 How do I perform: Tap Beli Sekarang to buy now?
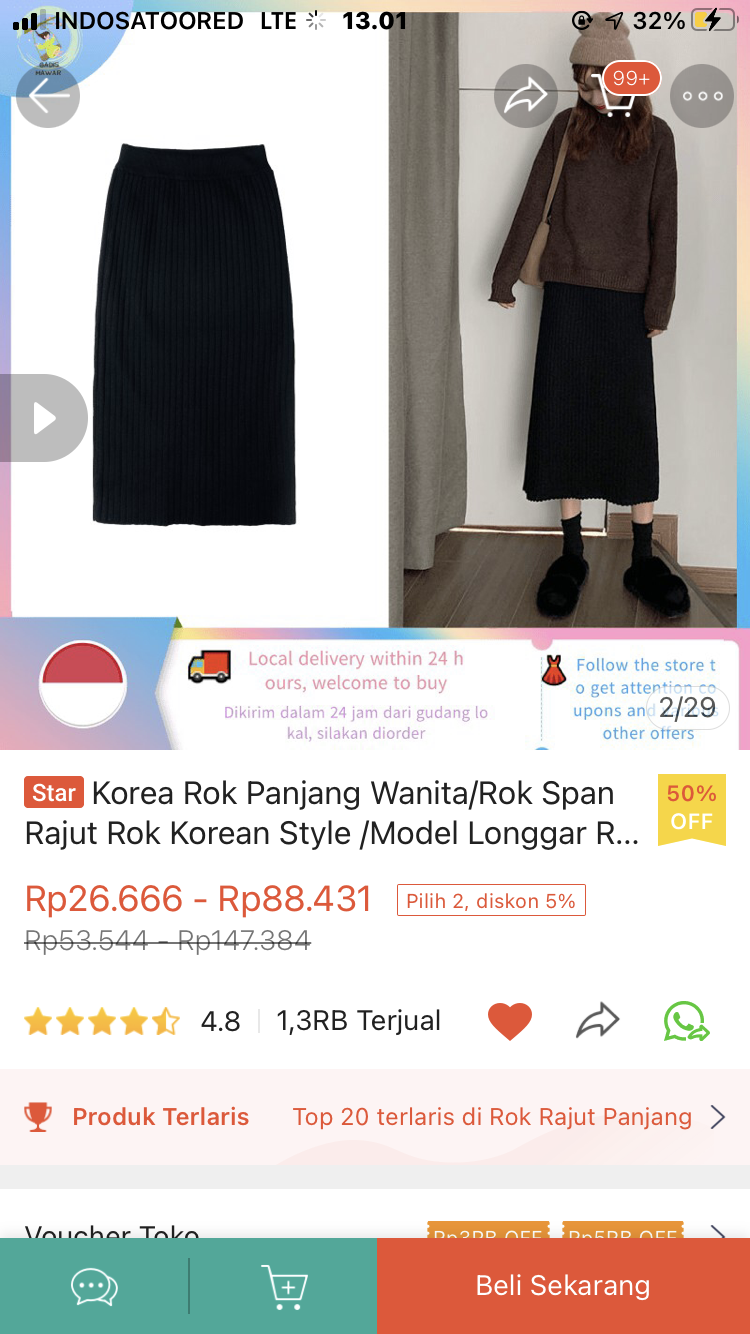(x=562, y=1288)
